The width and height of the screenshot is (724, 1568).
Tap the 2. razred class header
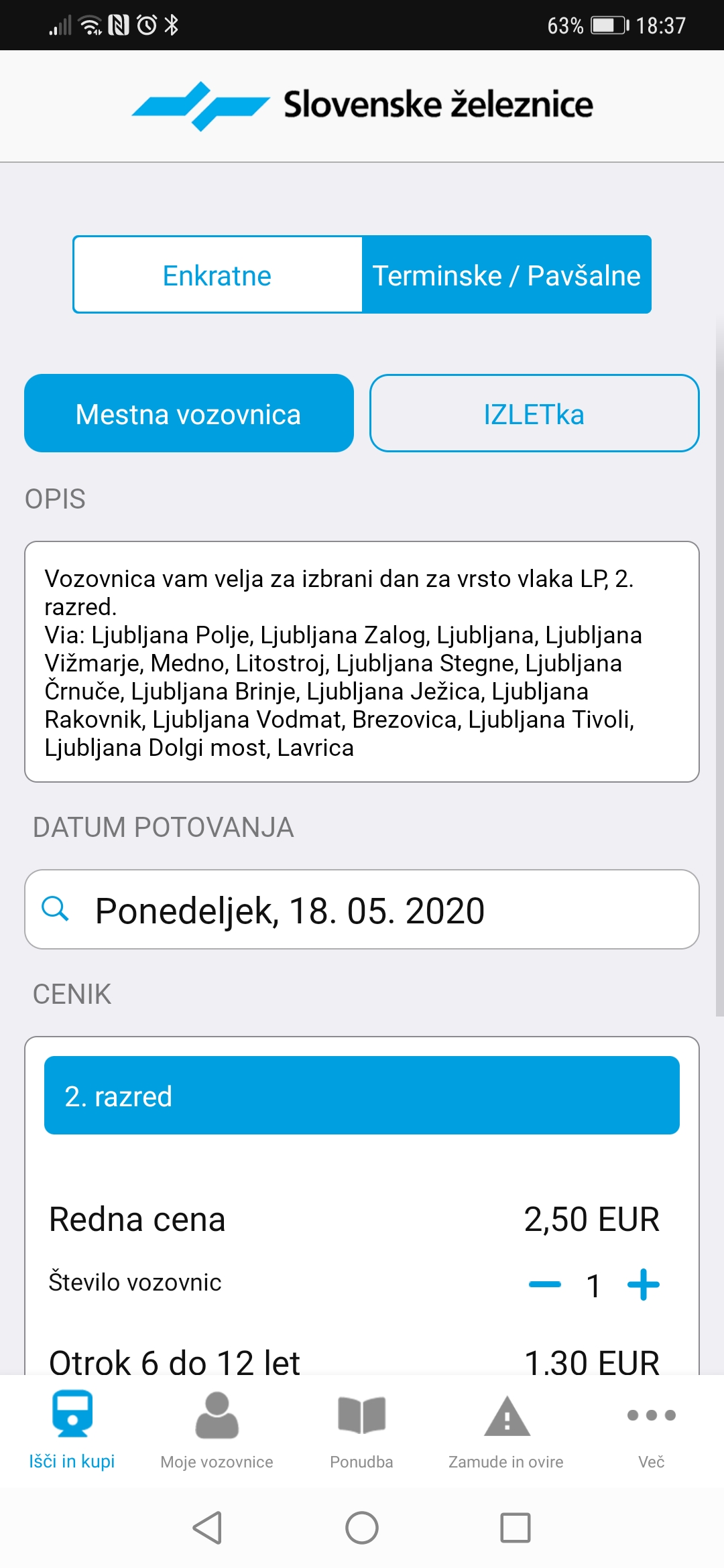[362, 1096]
